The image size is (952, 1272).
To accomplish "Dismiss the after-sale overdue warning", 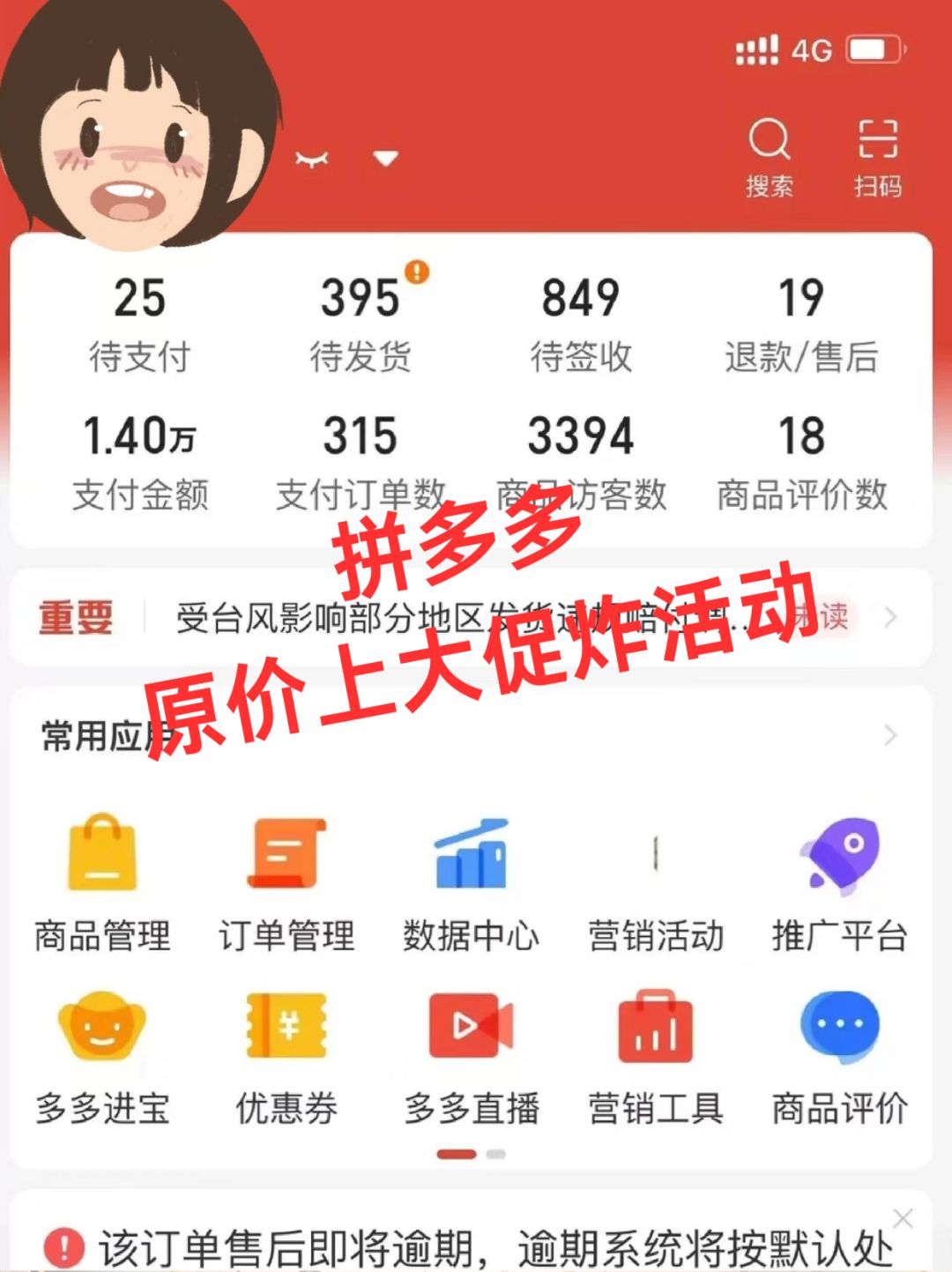I will (903, 1219).
